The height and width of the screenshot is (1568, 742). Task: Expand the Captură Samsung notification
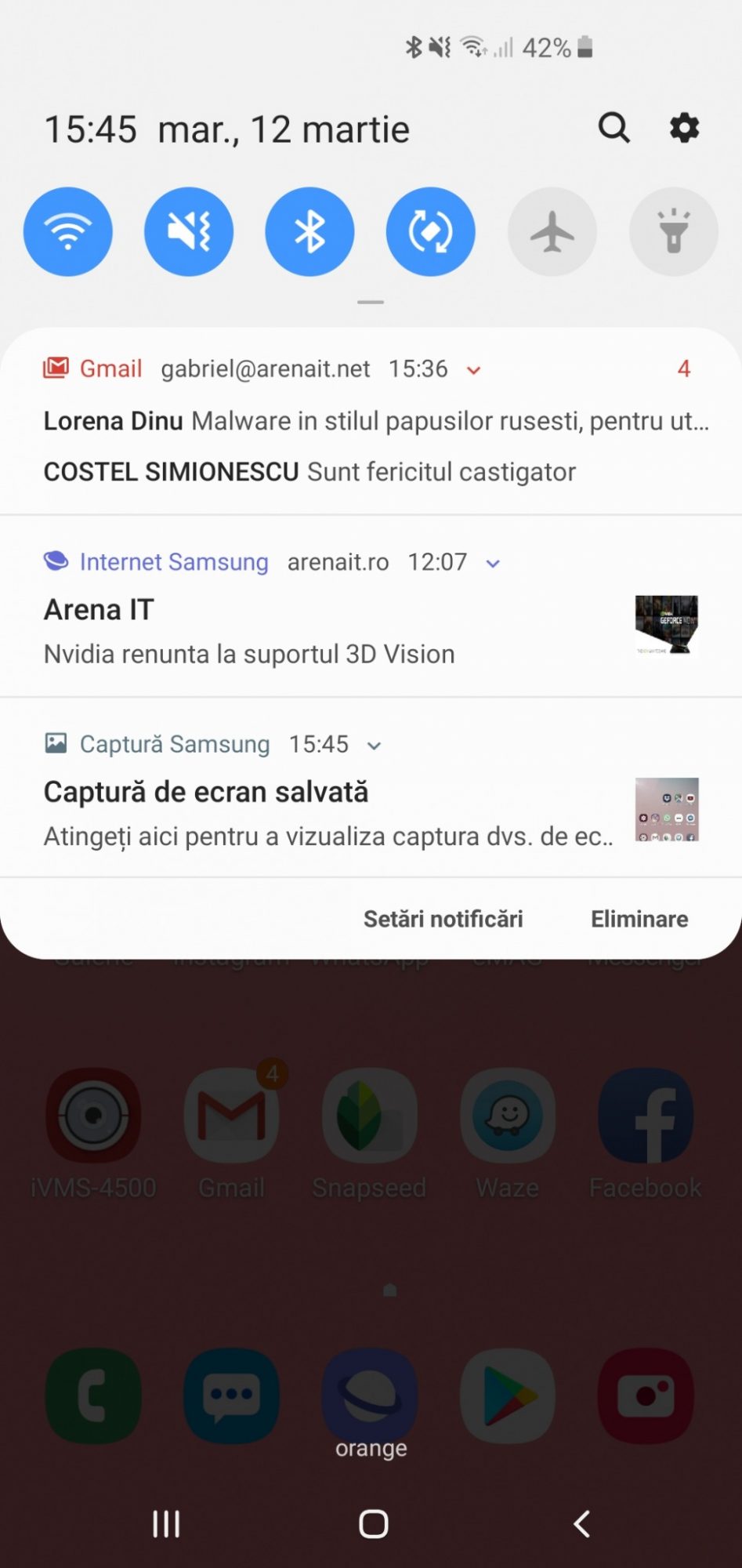[x=375, y=746]
